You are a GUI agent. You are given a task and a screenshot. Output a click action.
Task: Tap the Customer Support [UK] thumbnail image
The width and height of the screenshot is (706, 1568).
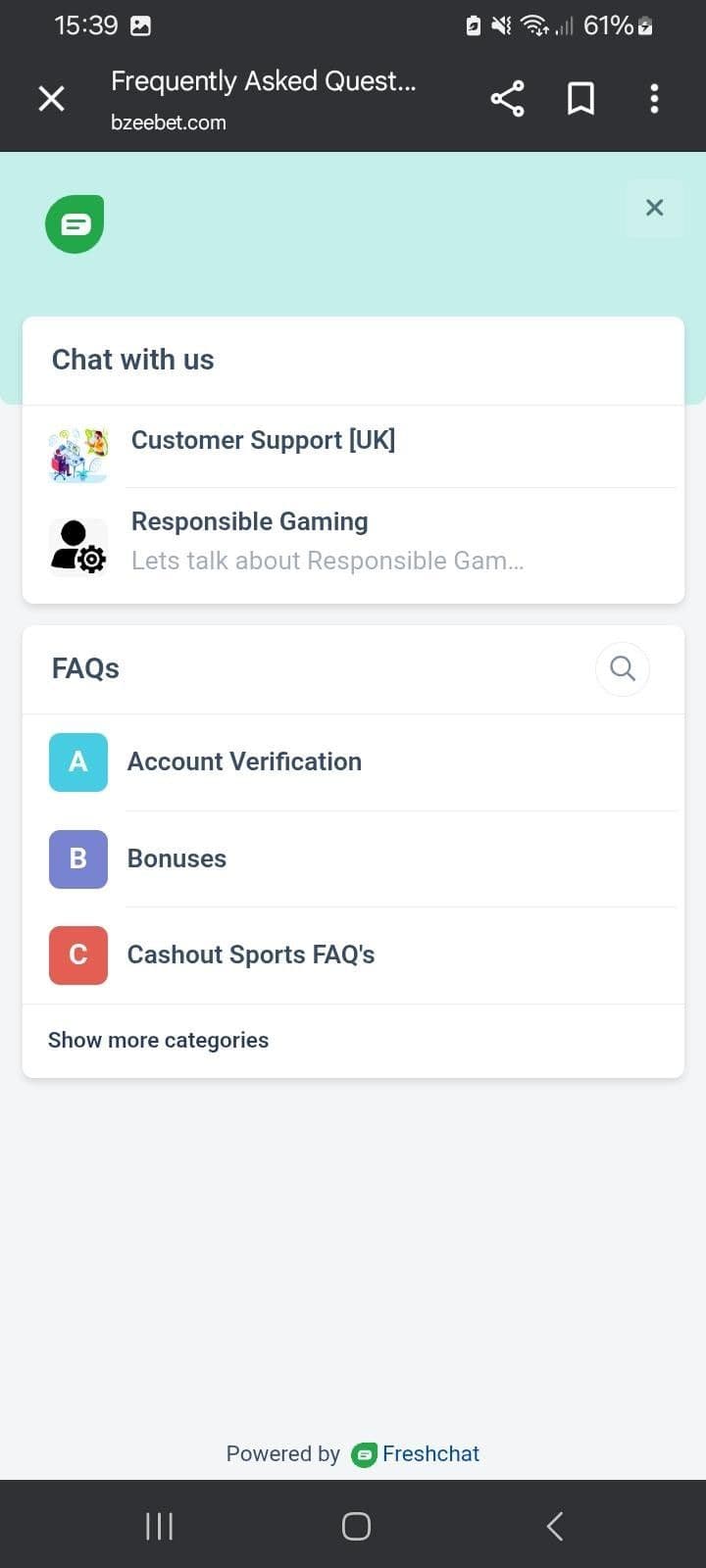click(78, 454)
